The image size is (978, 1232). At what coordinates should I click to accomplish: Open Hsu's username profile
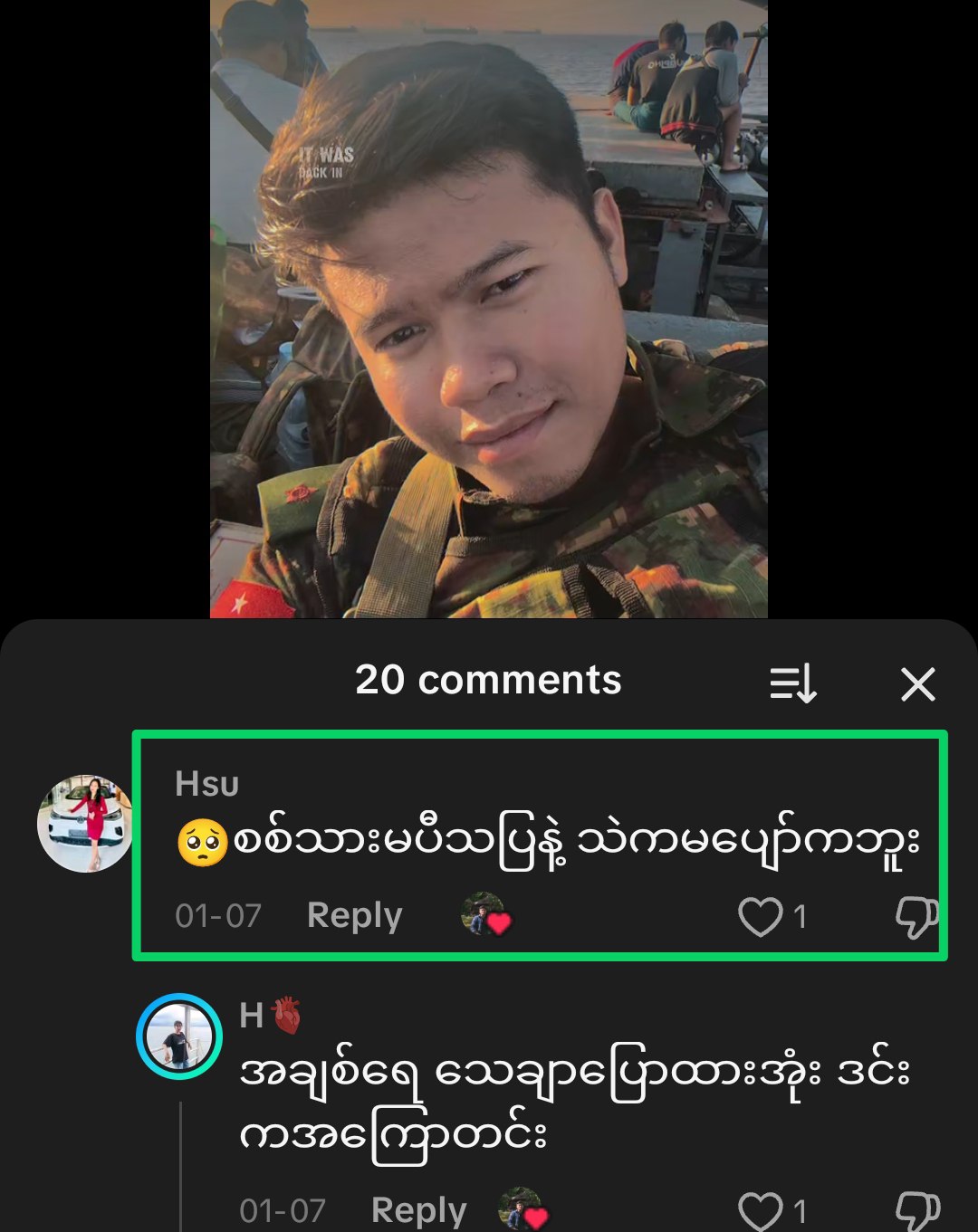[x=206, y=784]
